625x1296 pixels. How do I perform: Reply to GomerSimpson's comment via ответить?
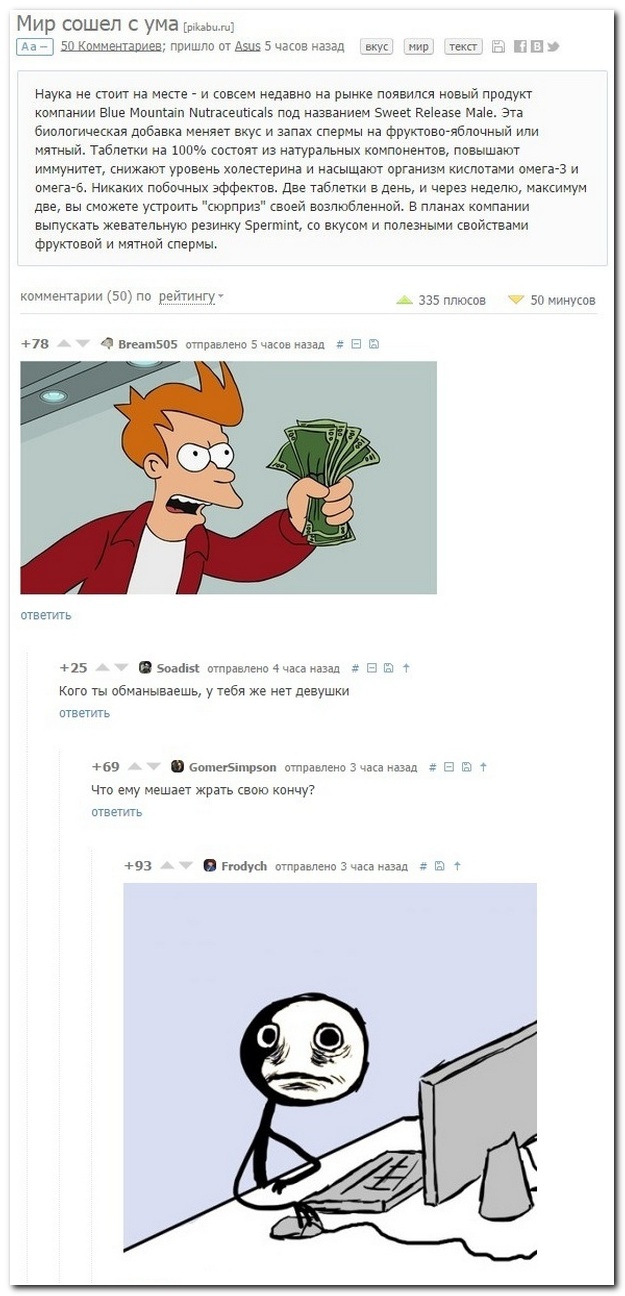(117, 812)
